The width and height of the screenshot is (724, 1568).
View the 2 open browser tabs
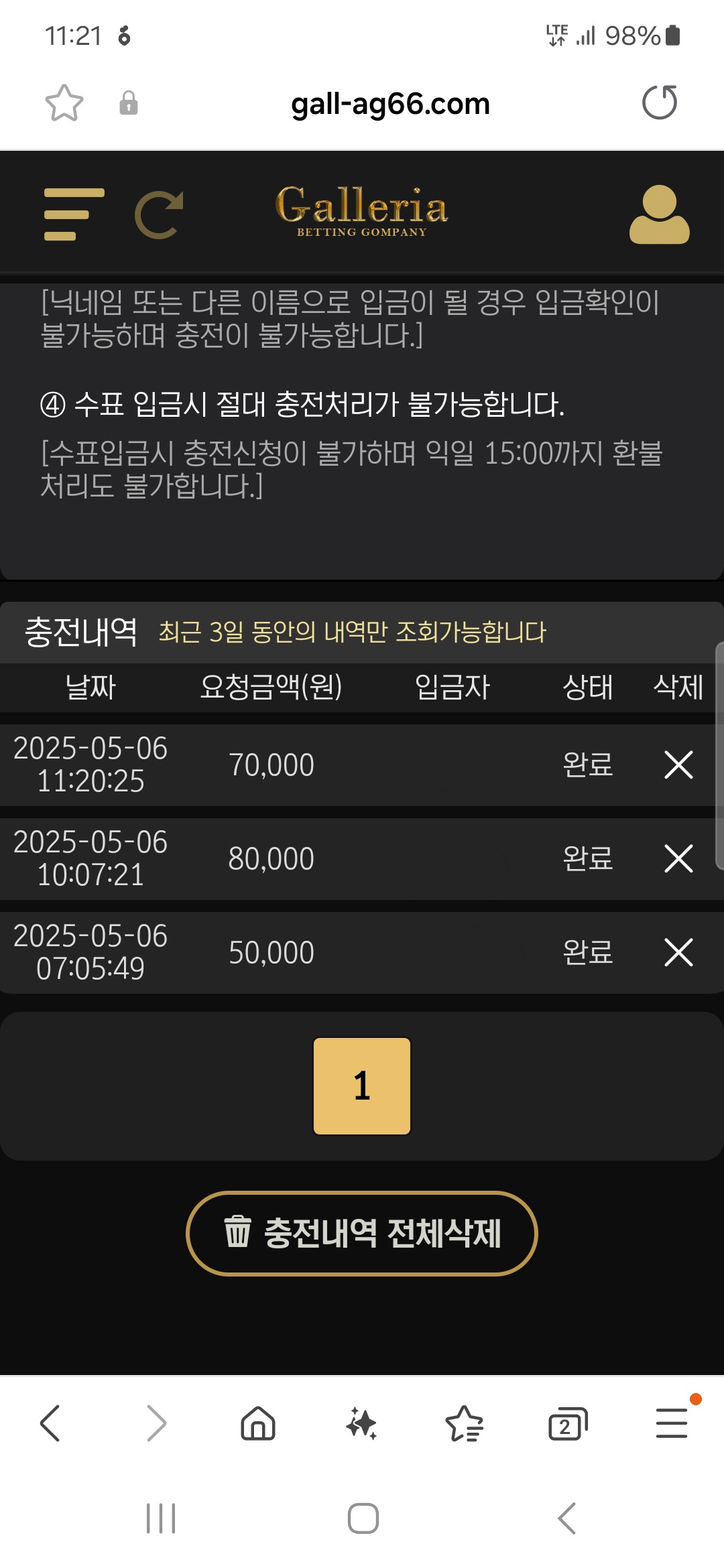click(x=567, y=1424)
